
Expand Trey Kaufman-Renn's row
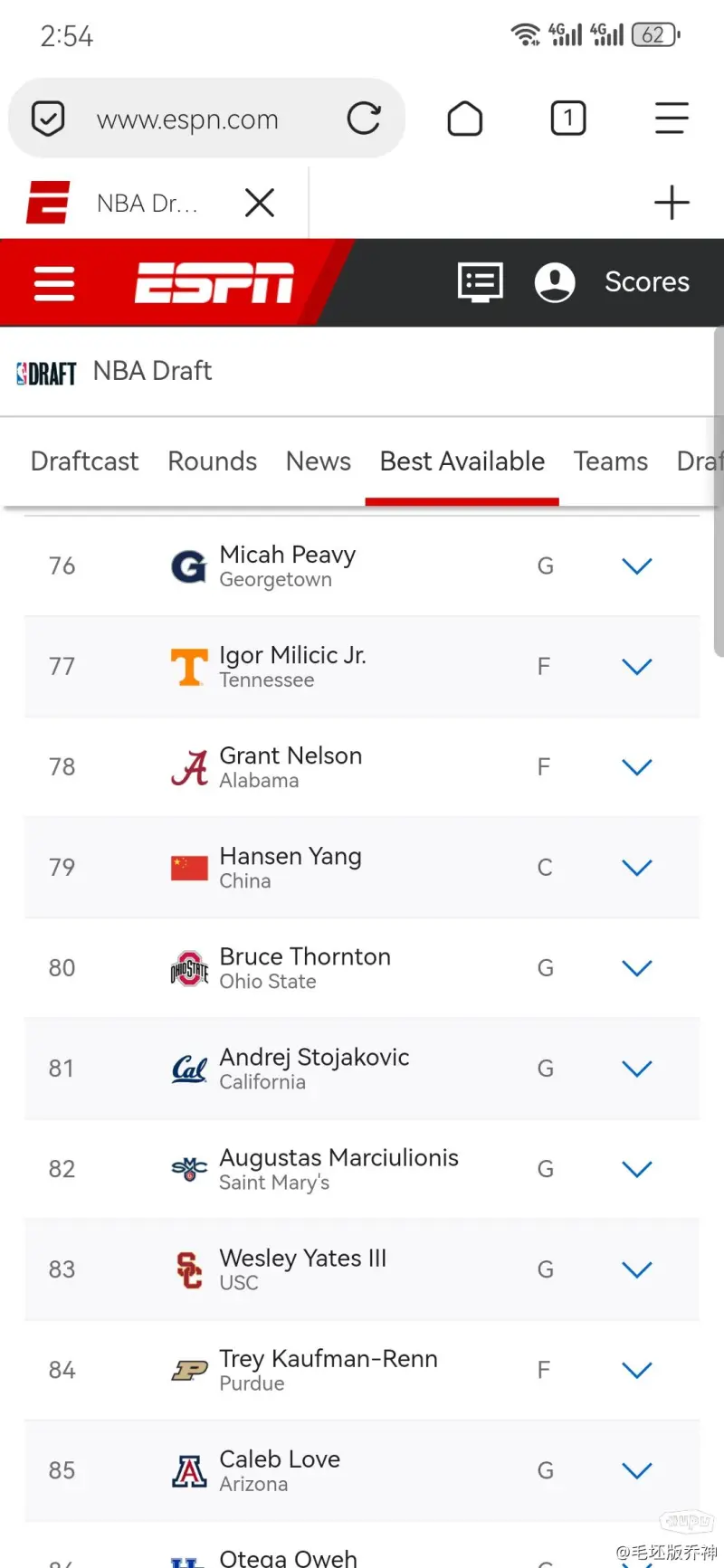(x=637, y=1370)
